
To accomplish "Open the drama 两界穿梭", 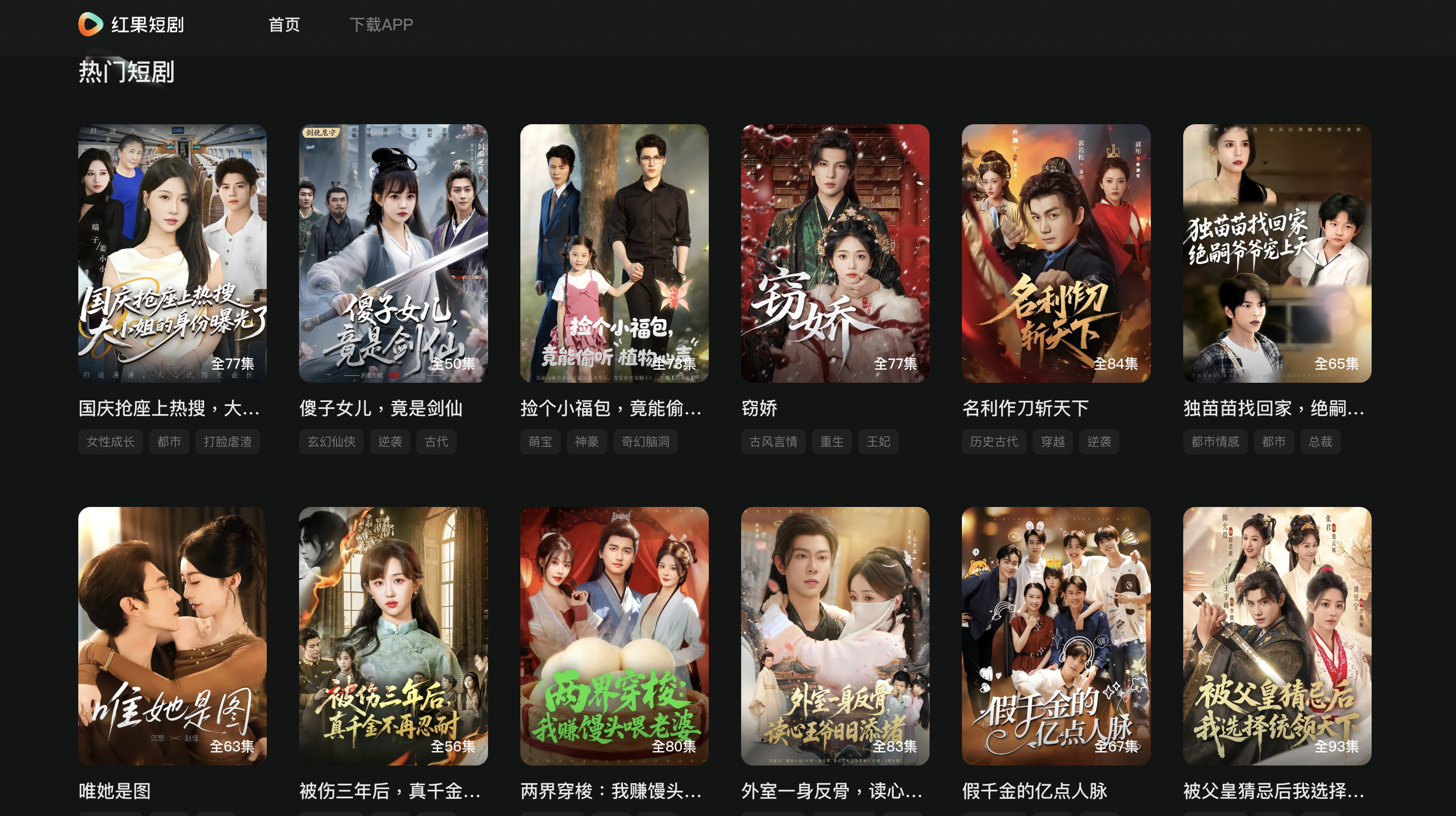I will point(614,636).
